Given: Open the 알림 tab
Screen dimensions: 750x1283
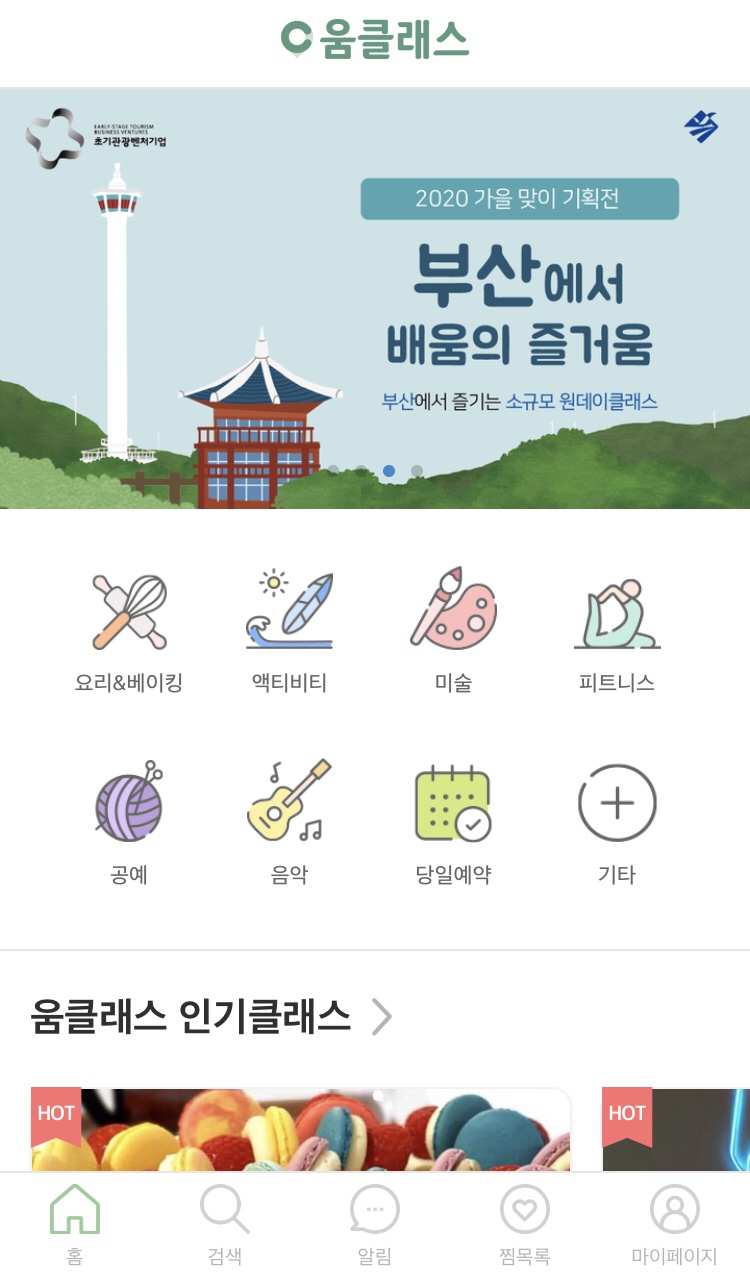Looking at the screenshot, I should click(x=375, y=1225).
